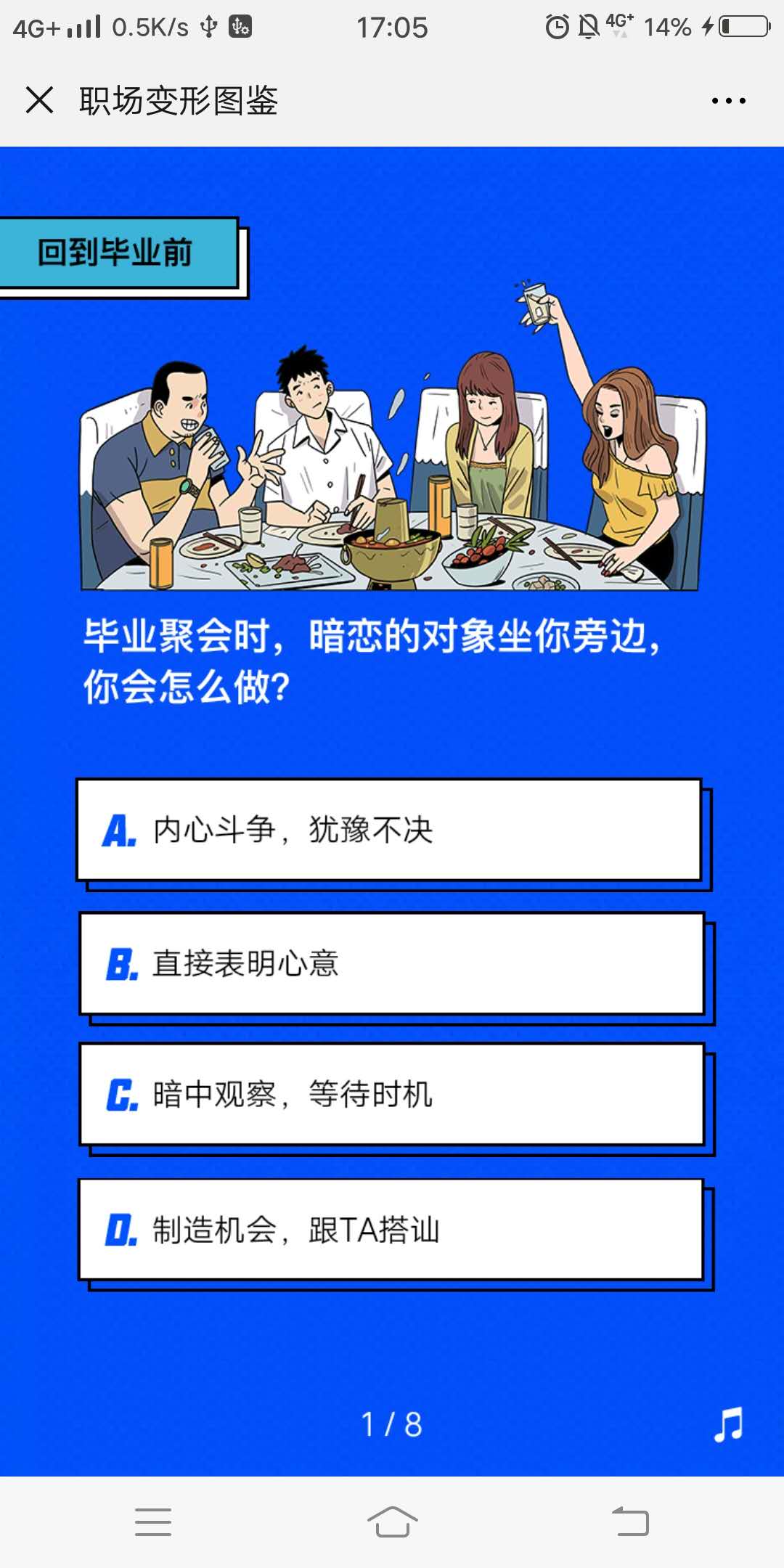Select answer A 内心斗争，犹豫不决
The height and width of the screenshot is (1568, 784).
click(x=389, y=830)
